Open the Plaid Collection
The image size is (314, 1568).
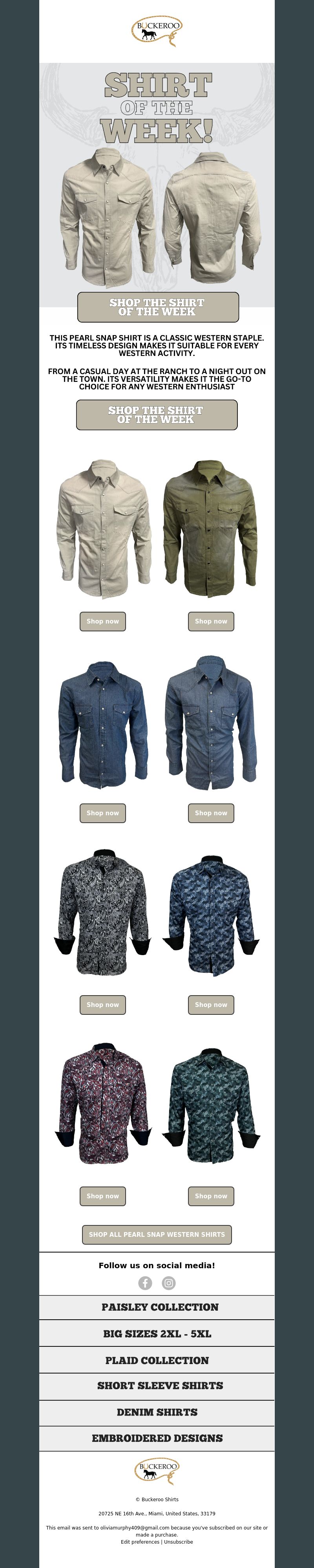pyautogui.click(x=157, y=1360)
